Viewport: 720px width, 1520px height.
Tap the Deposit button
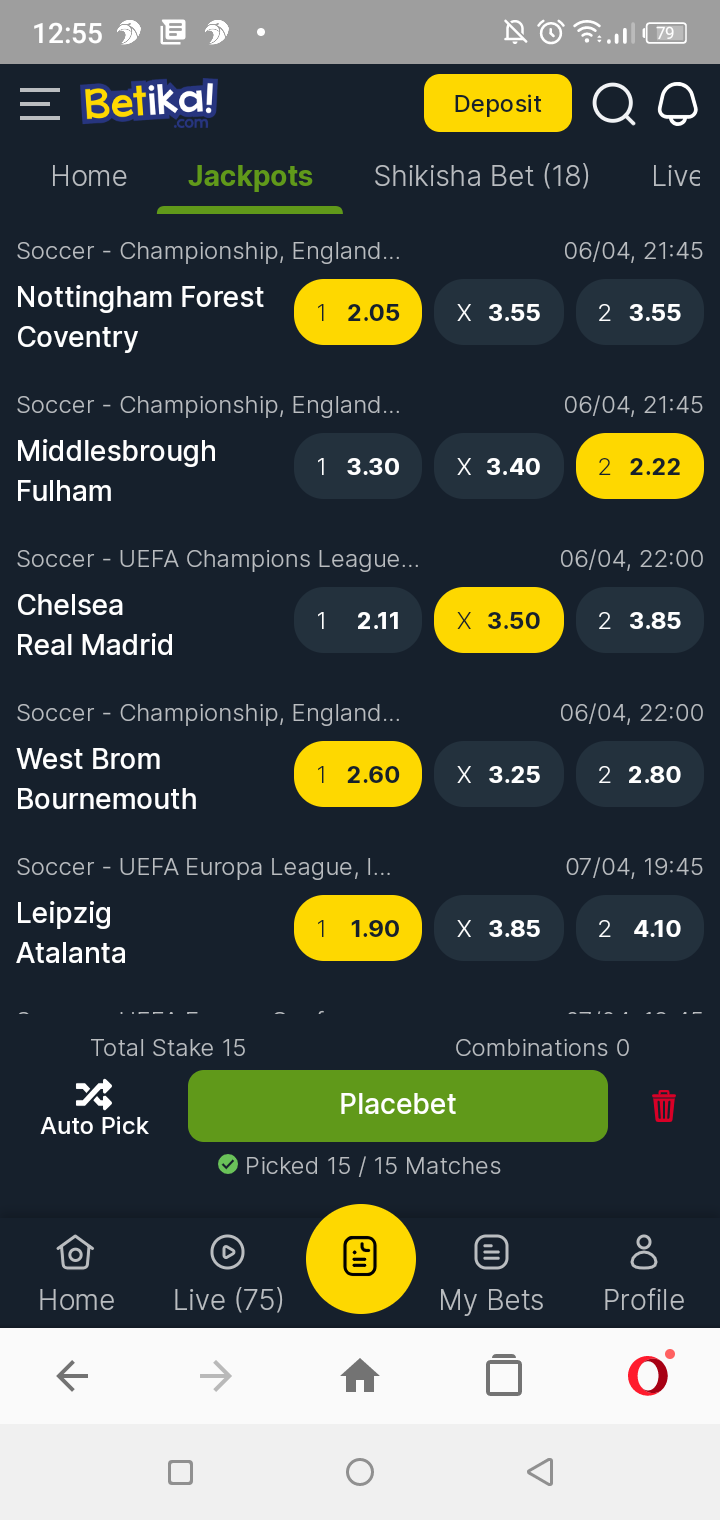[x=498, y=103]
